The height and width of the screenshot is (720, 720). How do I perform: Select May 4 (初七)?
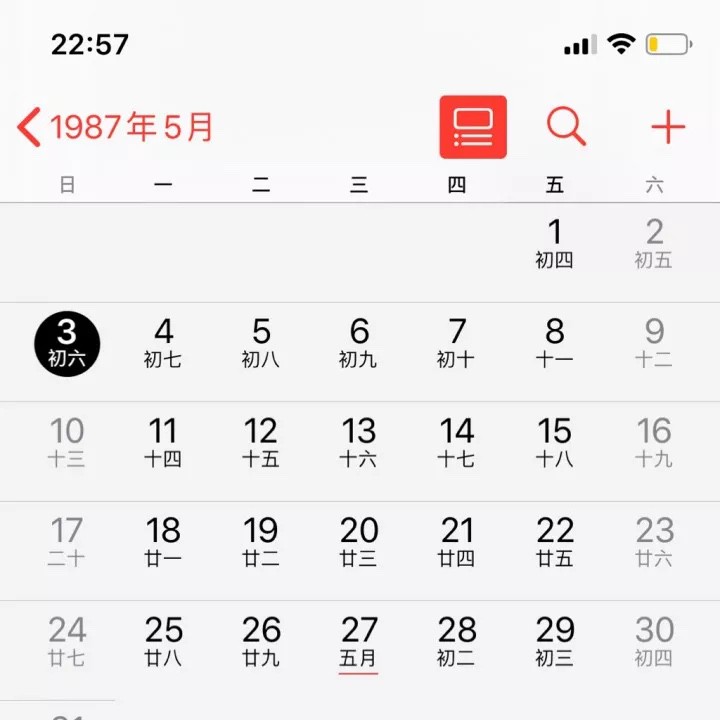(163, 343)
